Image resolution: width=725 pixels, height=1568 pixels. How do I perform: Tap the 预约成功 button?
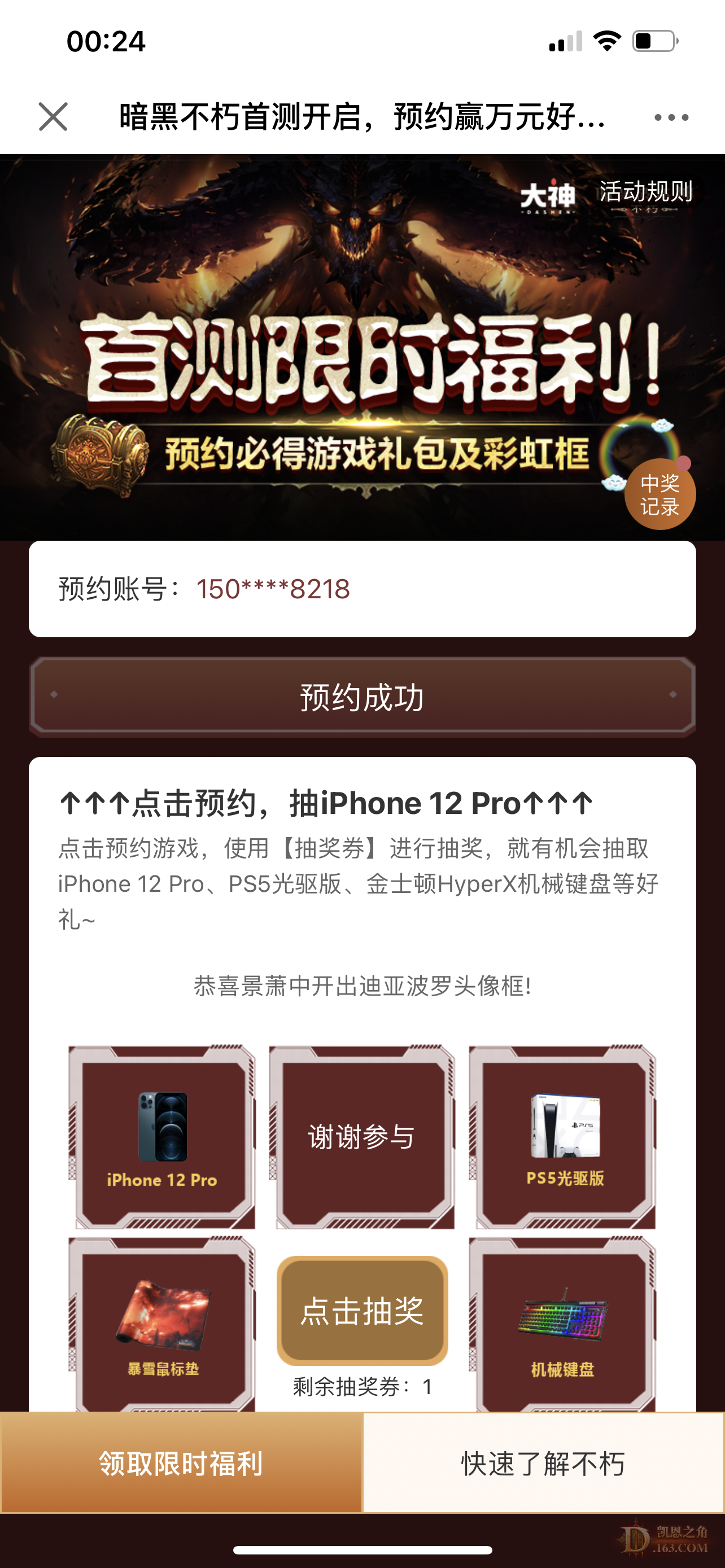tap(362, 697)
